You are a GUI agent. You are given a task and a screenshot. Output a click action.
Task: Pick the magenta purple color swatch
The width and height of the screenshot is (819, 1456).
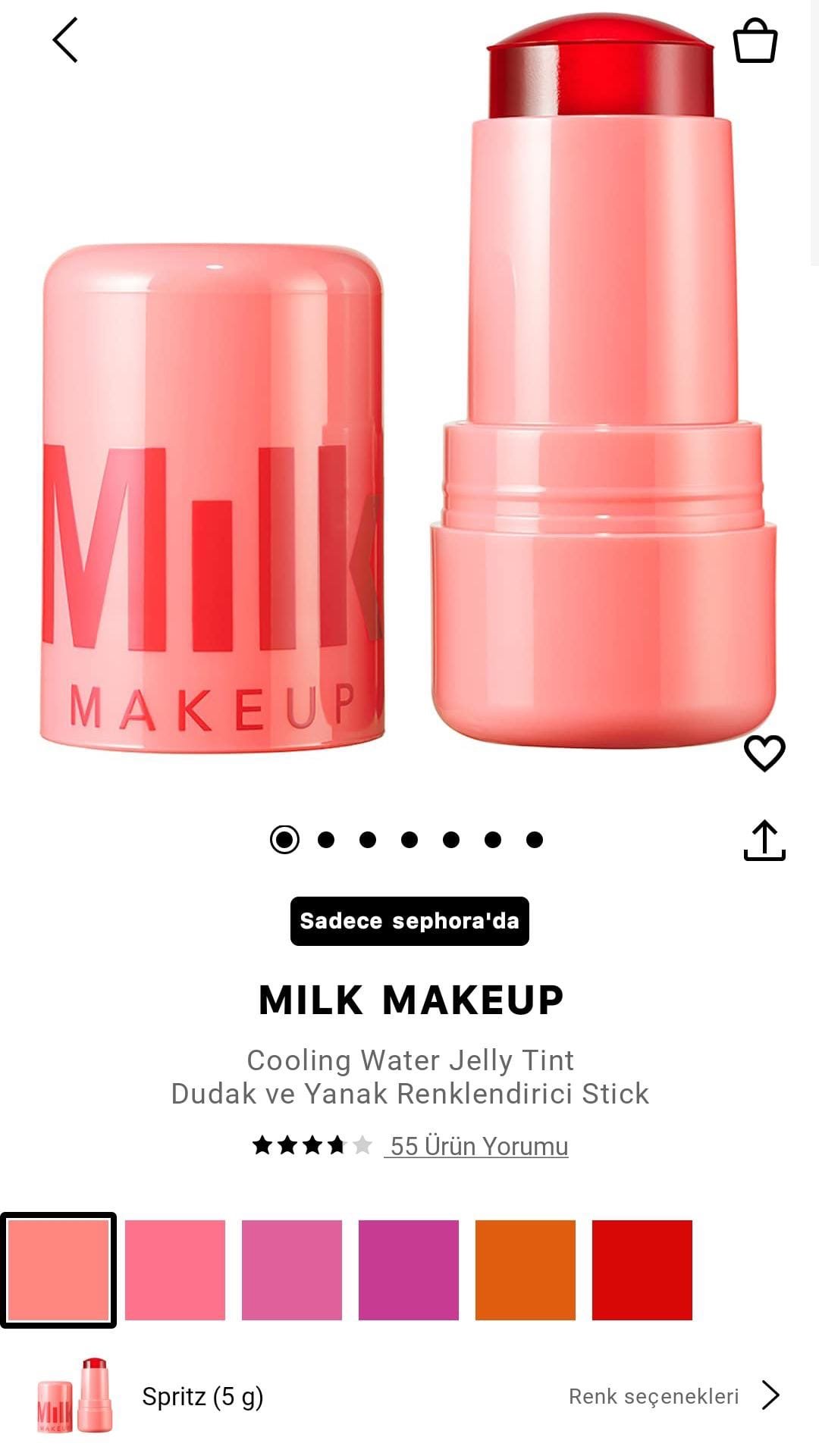pyautogui.click(x=409, y=1270)
